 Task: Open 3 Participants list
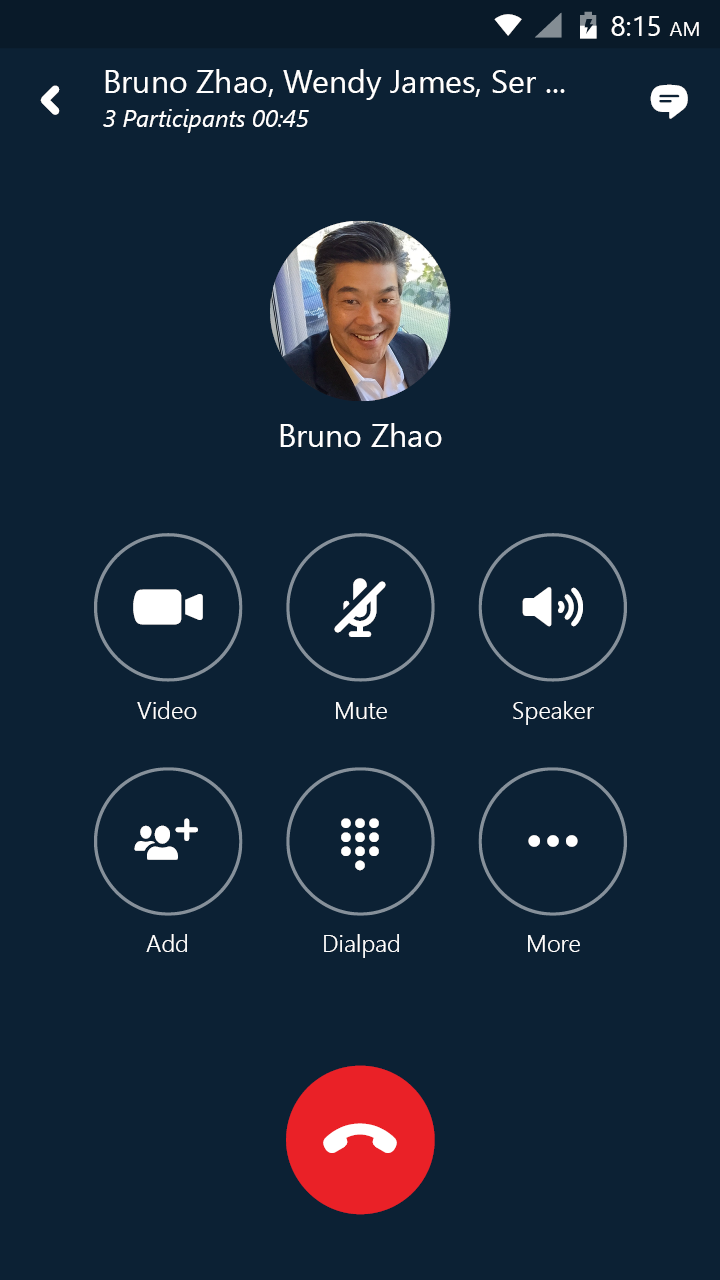205,119
